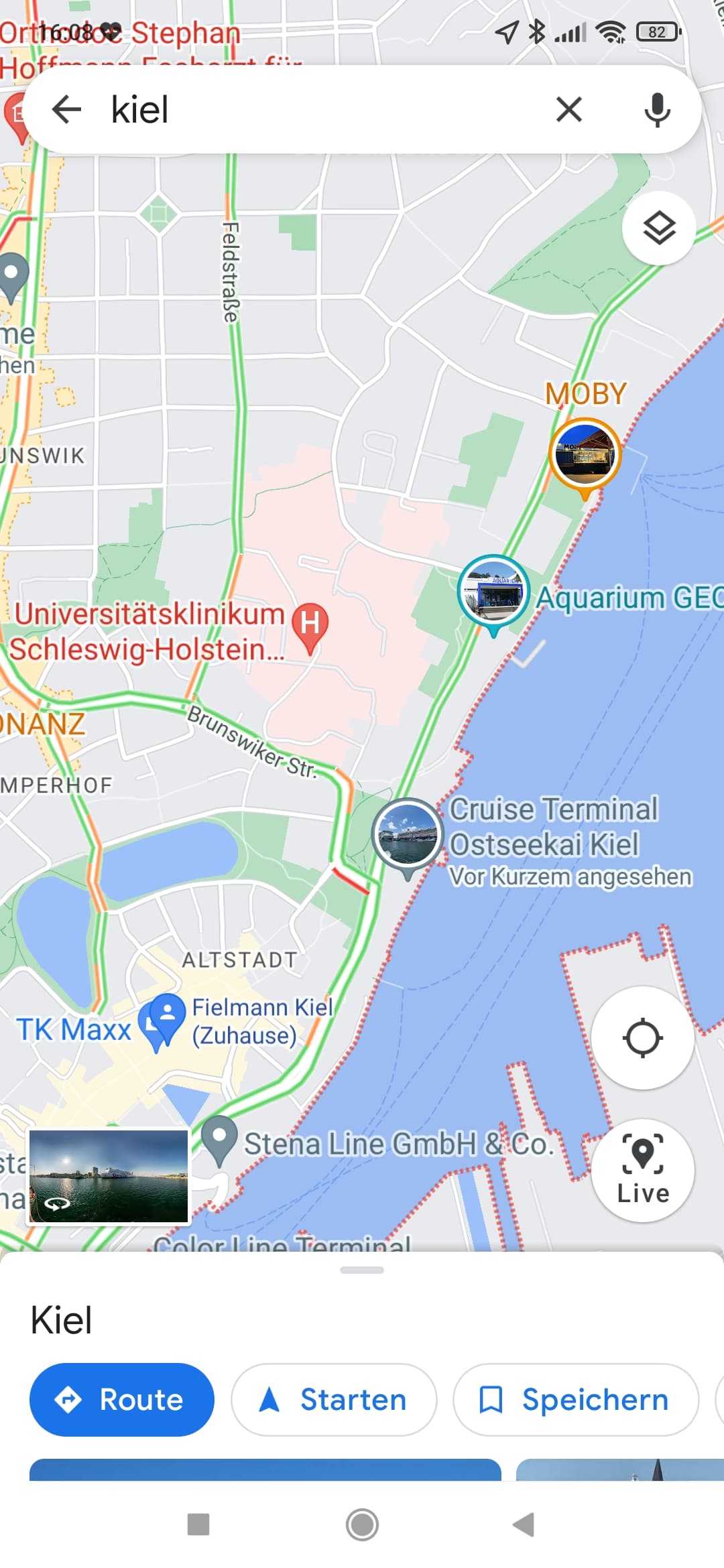Open the system recent apps view
Image resolution: width=724 pixels, height=1568 pixels.
point(198,1524)
